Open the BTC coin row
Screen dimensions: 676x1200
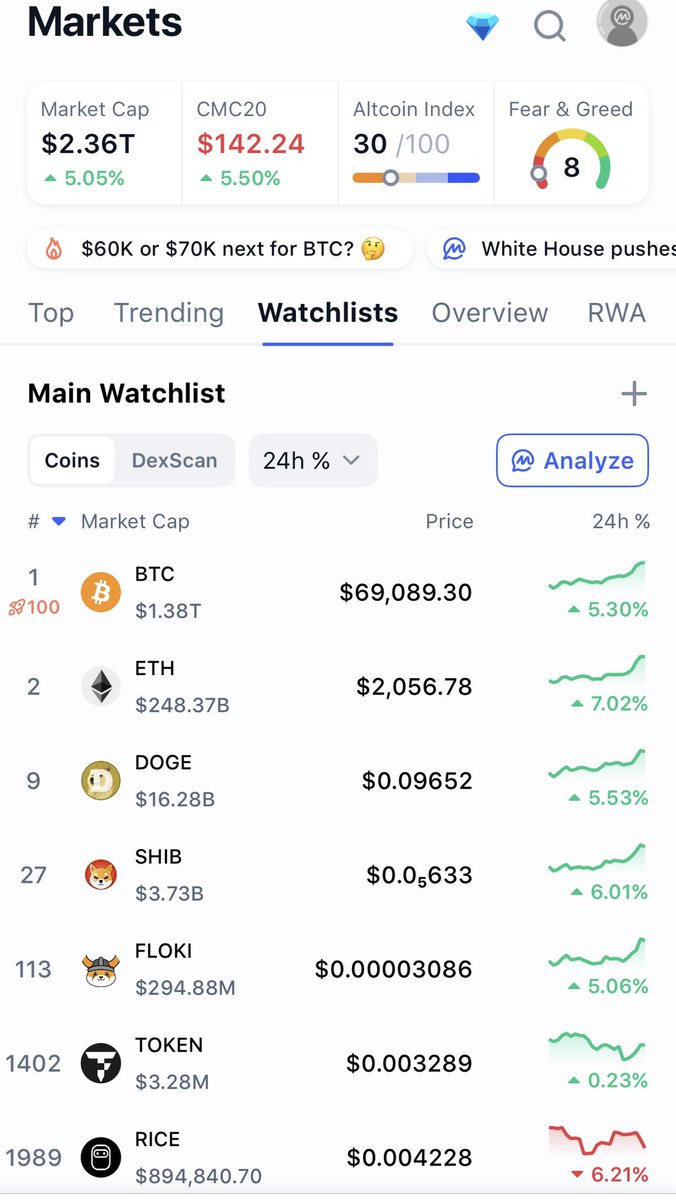pos(338,592)
